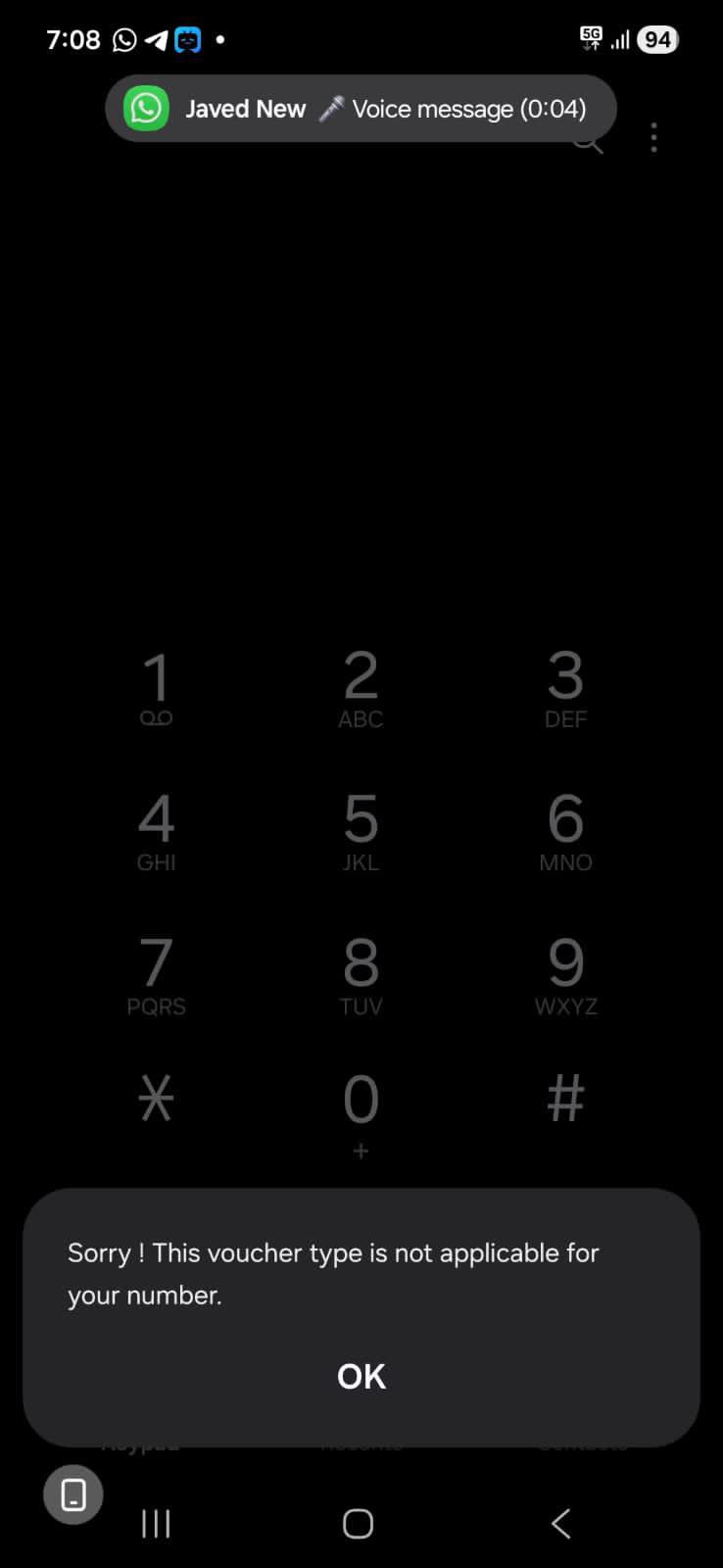This screenshot has width=723, height=1568.
Task: Go to the home screen
Action: pos(359,1523)
